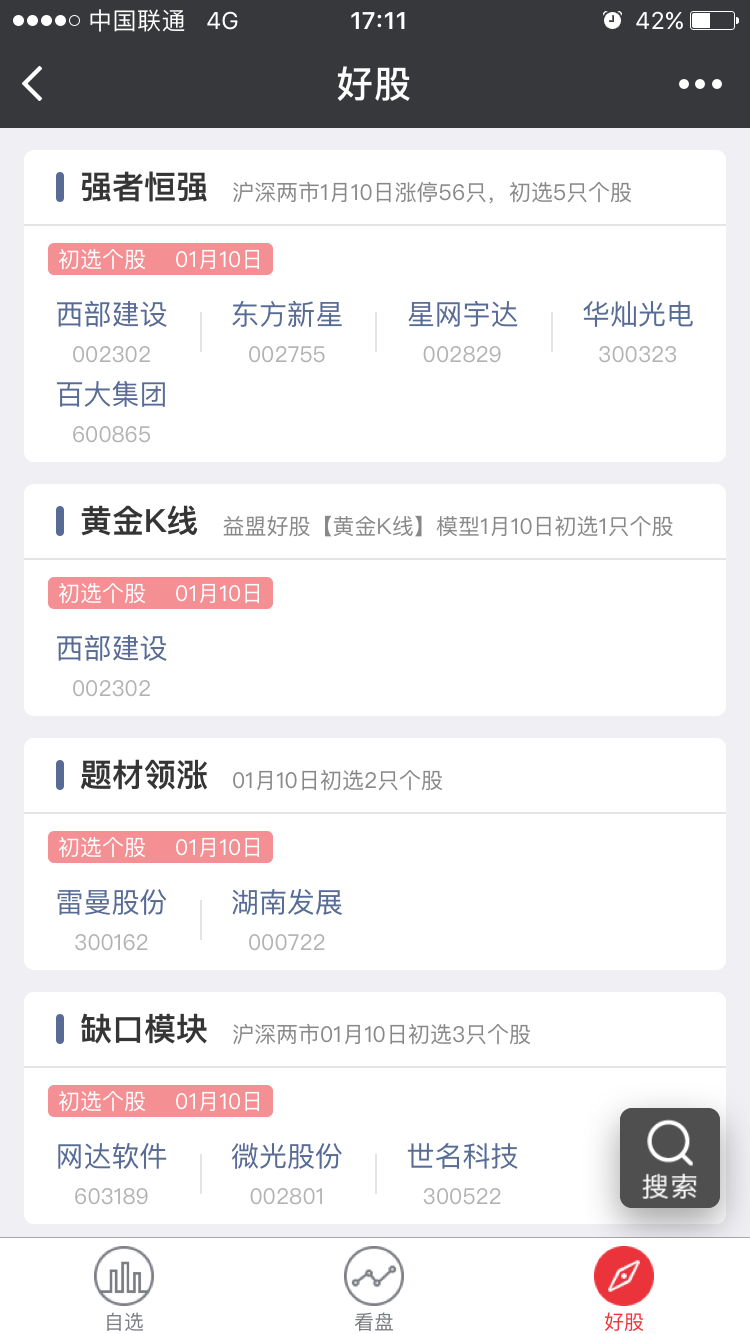View stock 微光股份 002801
The height and width of the screenshot is (1334, 750).
(x=287, y=1173)
